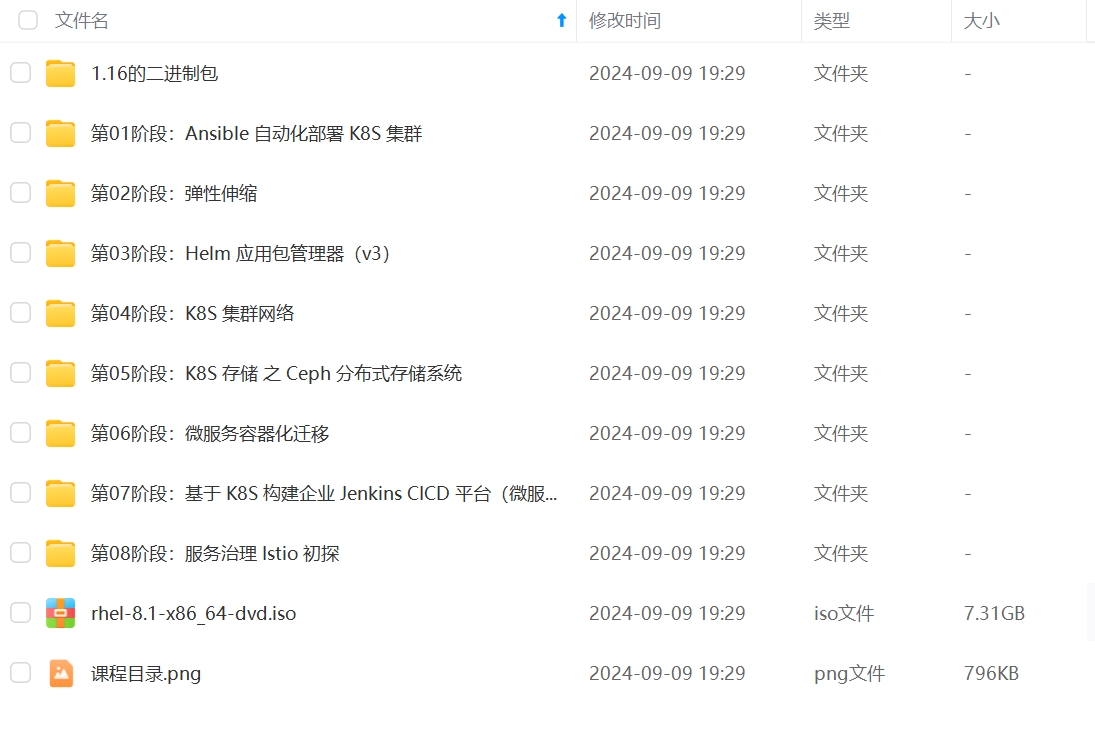This screenshot has width=1095, height=736.
Task: Open folder 第04阶段: K8S 集群网络
Action: pos(192,313)
